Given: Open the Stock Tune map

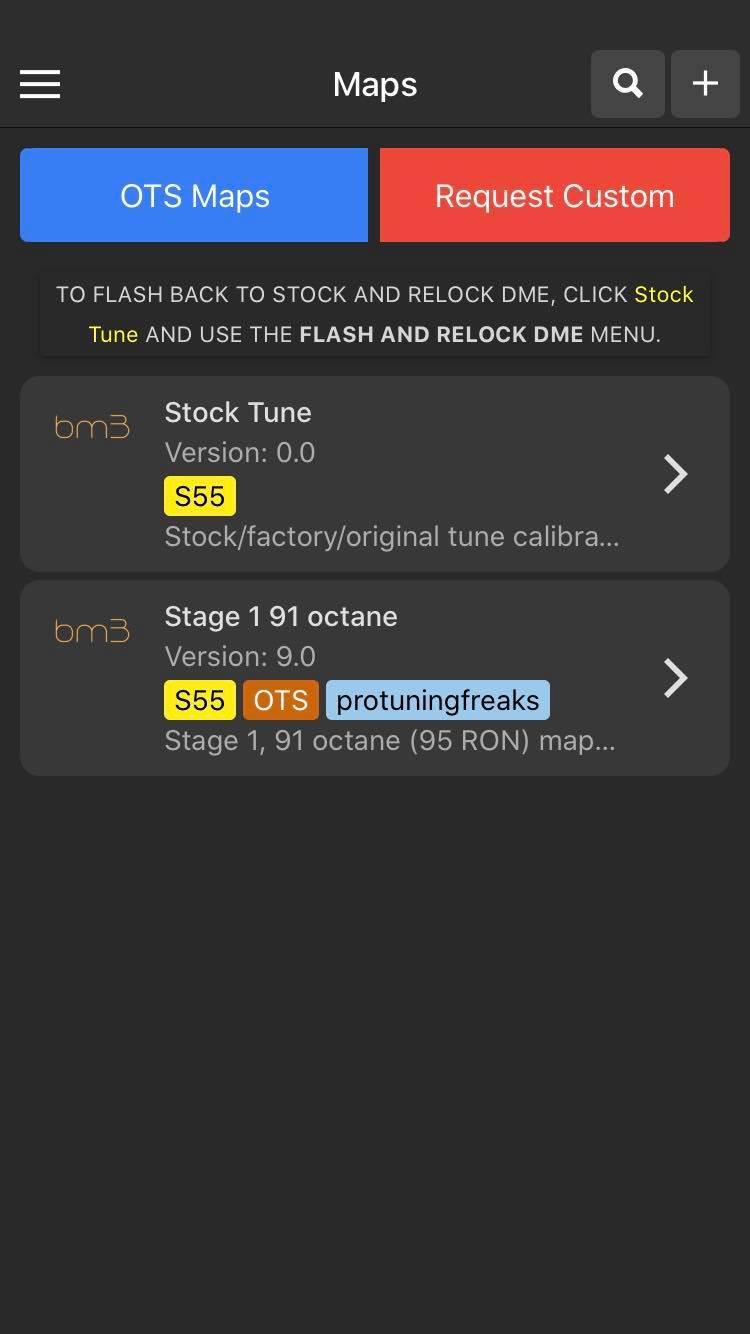Looking at the screenshot, I should point(375,474).
